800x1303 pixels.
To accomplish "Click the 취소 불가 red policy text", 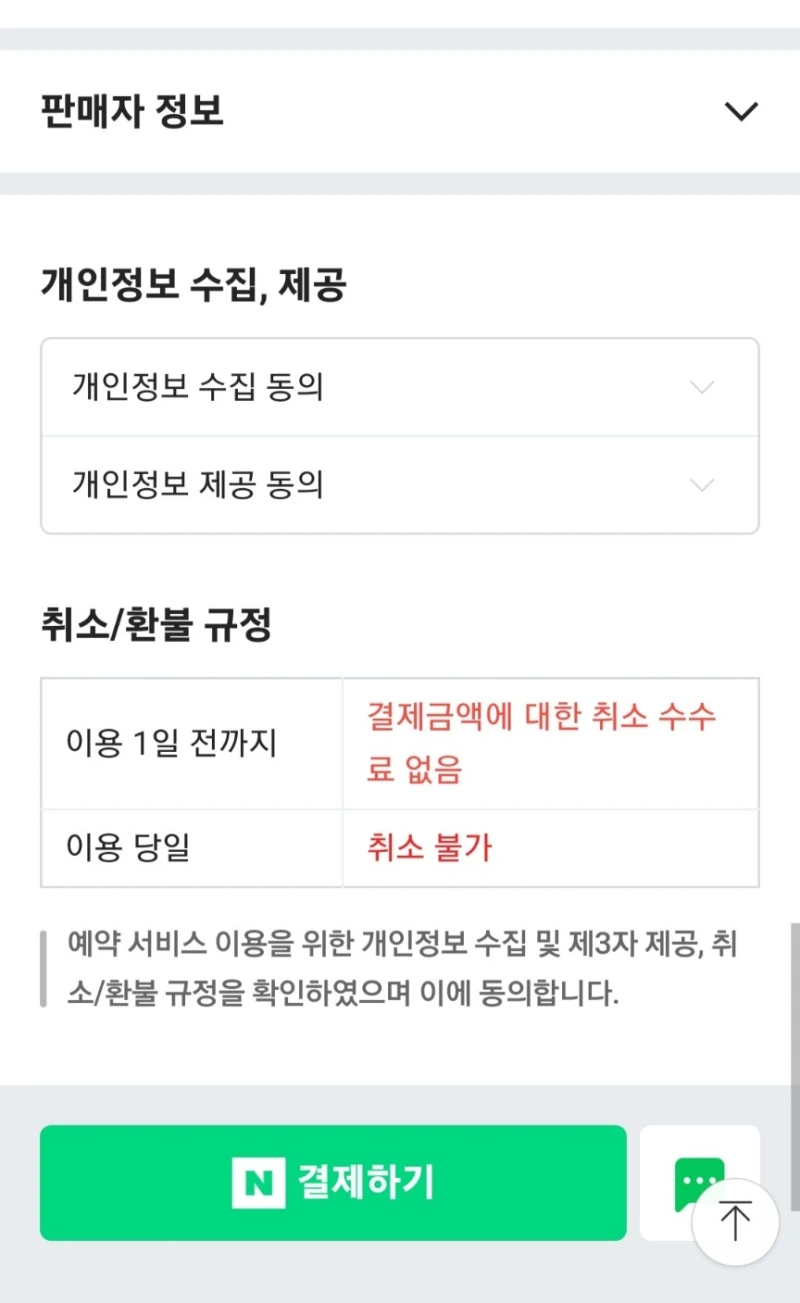I will pyautogui.click(x=427, y=847).
